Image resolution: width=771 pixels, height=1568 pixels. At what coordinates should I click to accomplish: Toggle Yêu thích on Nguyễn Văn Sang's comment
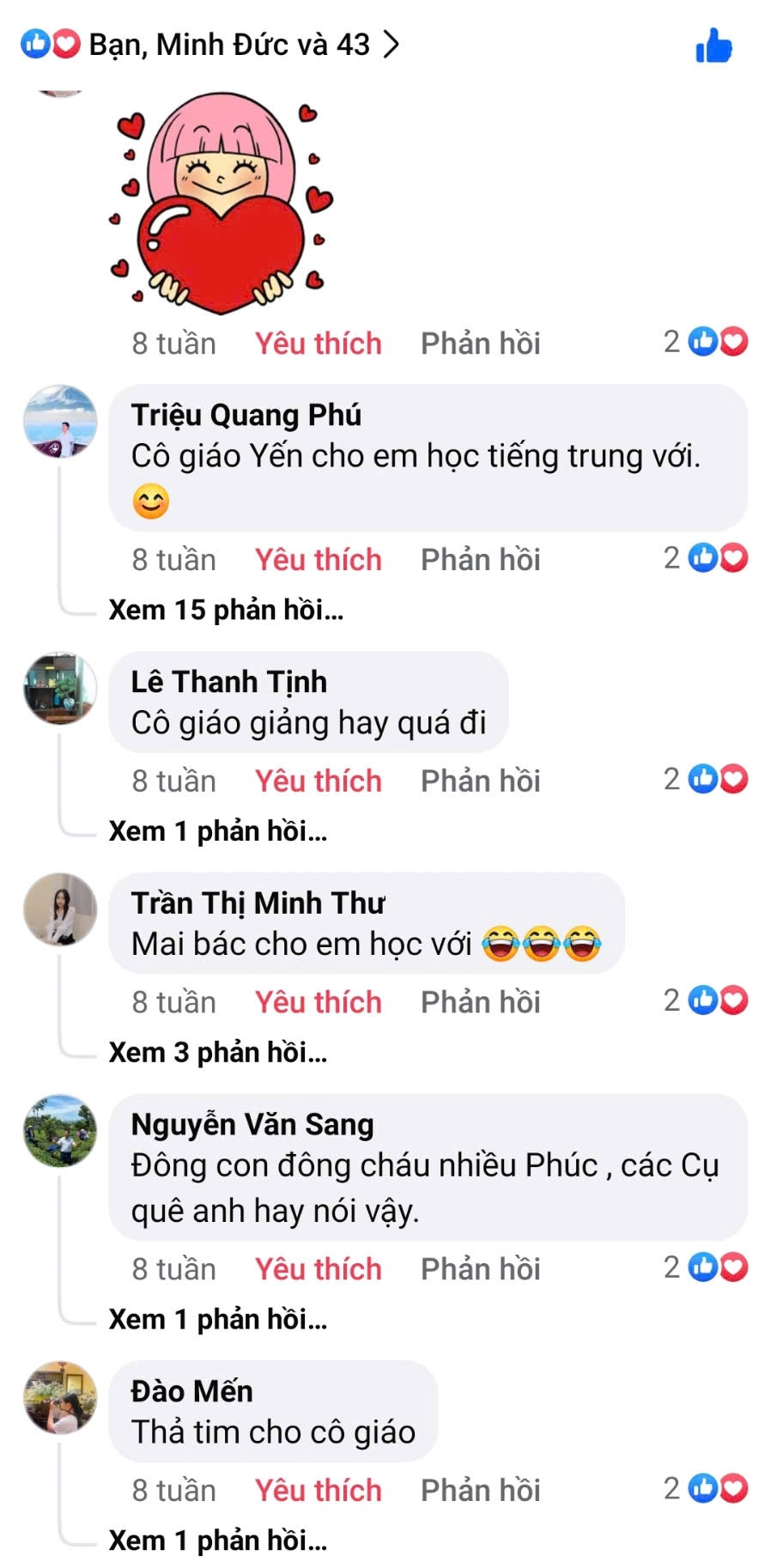pyautogui.click(x=318, y=1269)
